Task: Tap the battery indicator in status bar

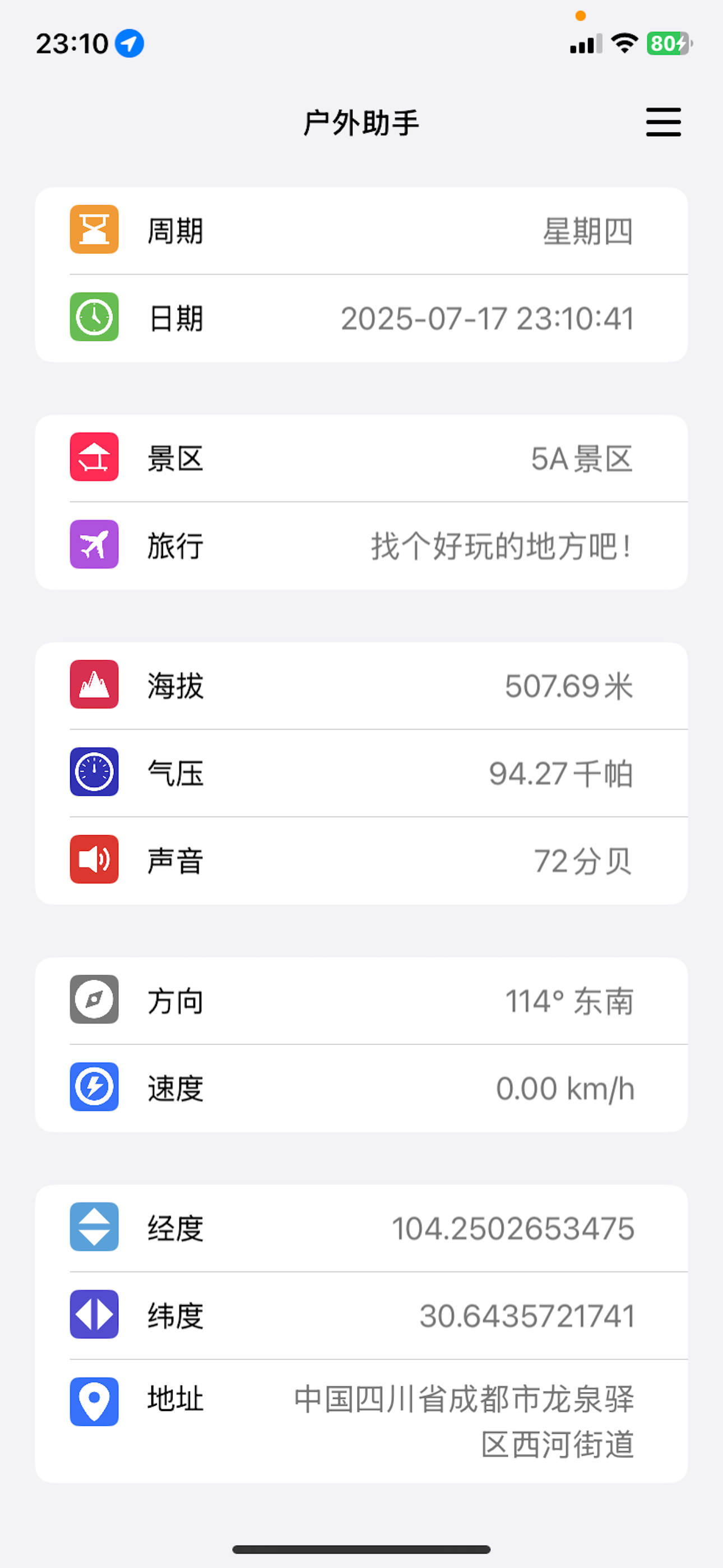Action: pyautogui.click(x=668, y=43)
